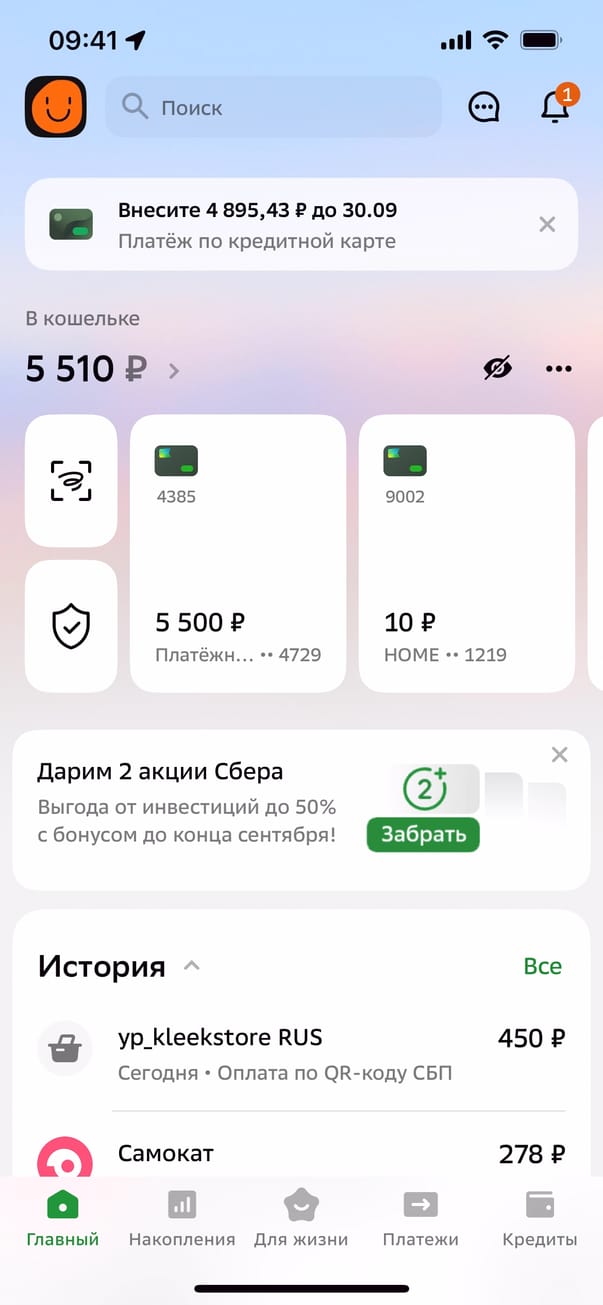Open the wallet overflow menu

(559, 368)
